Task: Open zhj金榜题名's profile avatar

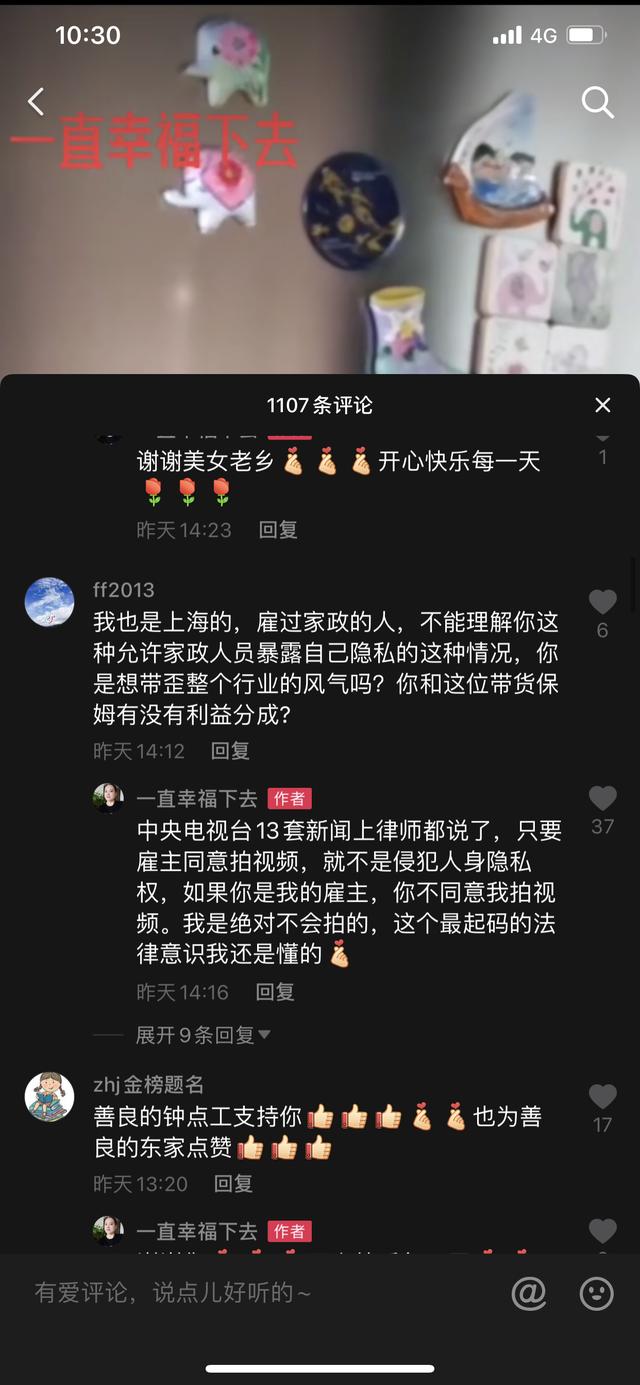Action: tap(49, 1097)
